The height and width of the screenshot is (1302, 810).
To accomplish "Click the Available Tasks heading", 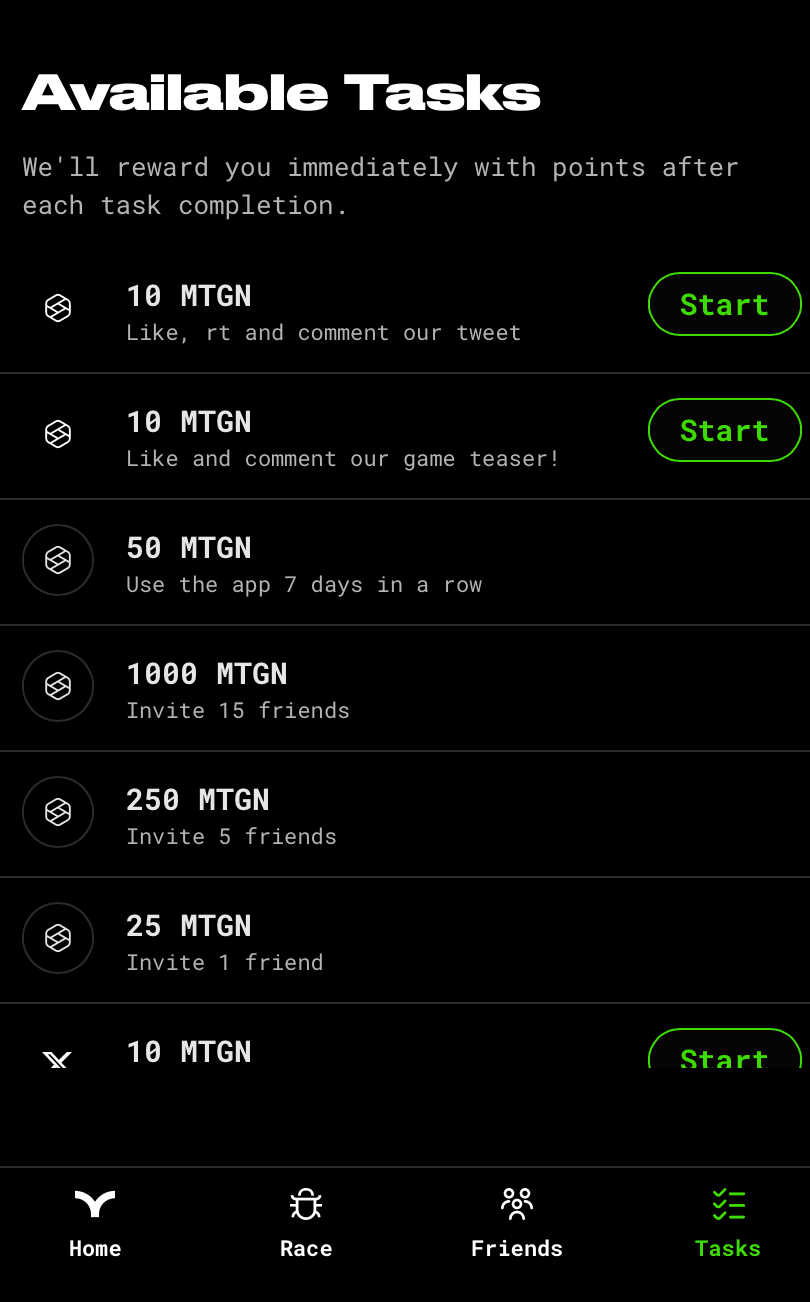I will tap(280, 92).
